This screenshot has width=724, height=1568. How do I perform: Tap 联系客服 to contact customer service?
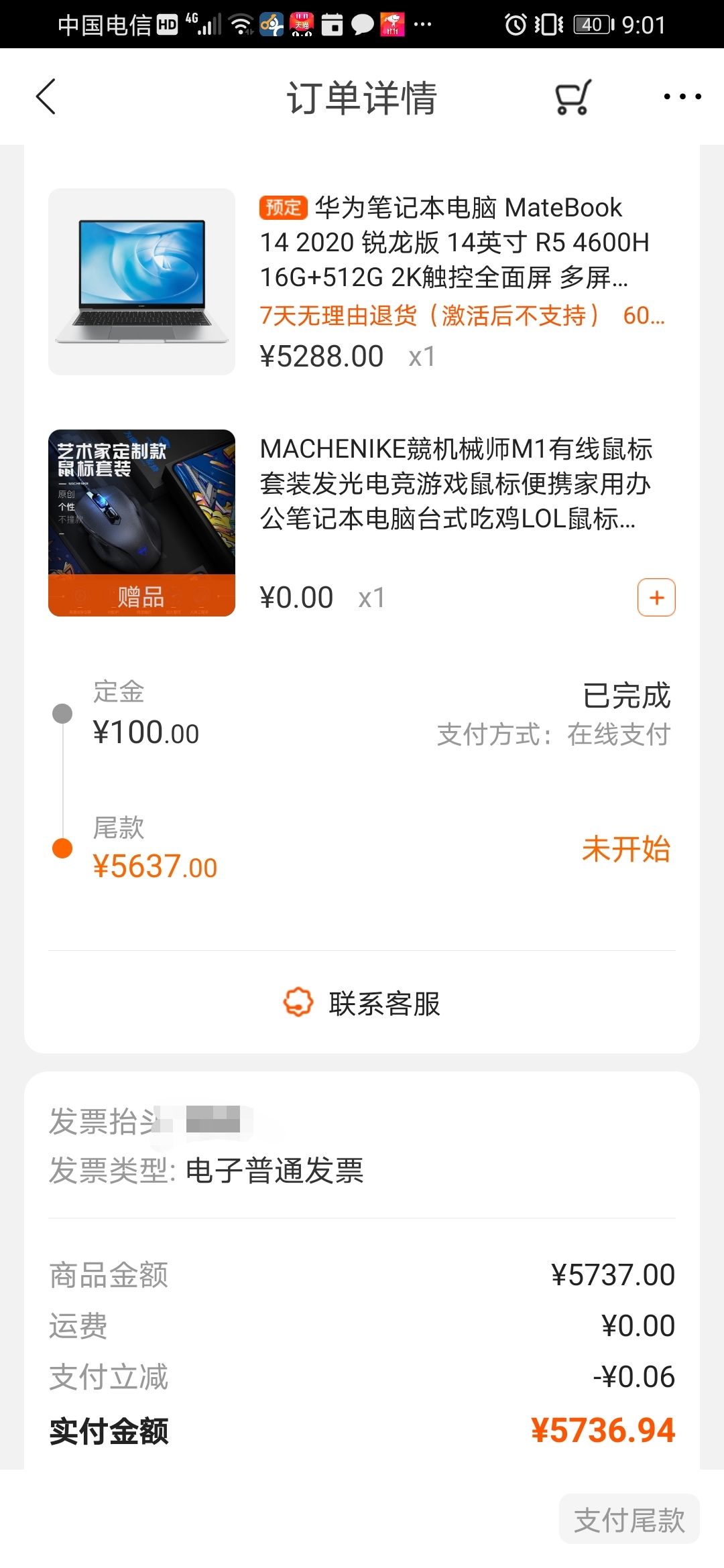(385, 1003)
